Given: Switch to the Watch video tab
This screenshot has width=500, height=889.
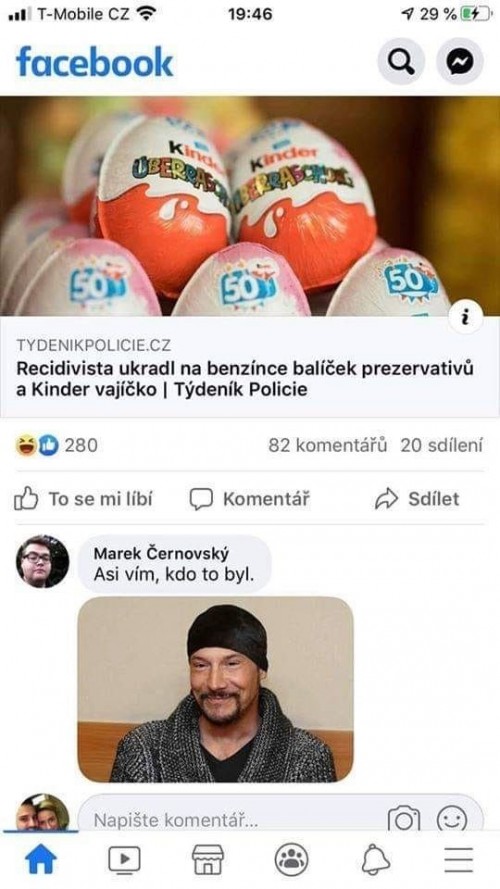Looking at the screenshot, I should pyautogui.click(x=124, y=860).
